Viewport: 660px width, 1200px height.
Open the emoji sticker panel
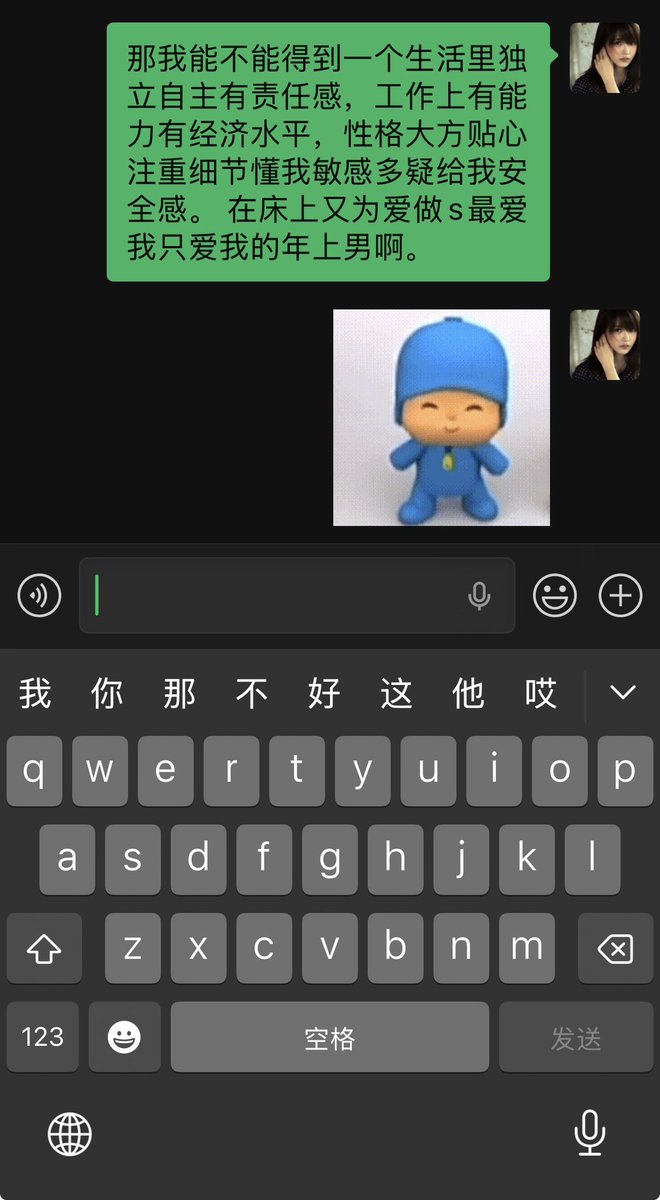(x=555, y=596)
